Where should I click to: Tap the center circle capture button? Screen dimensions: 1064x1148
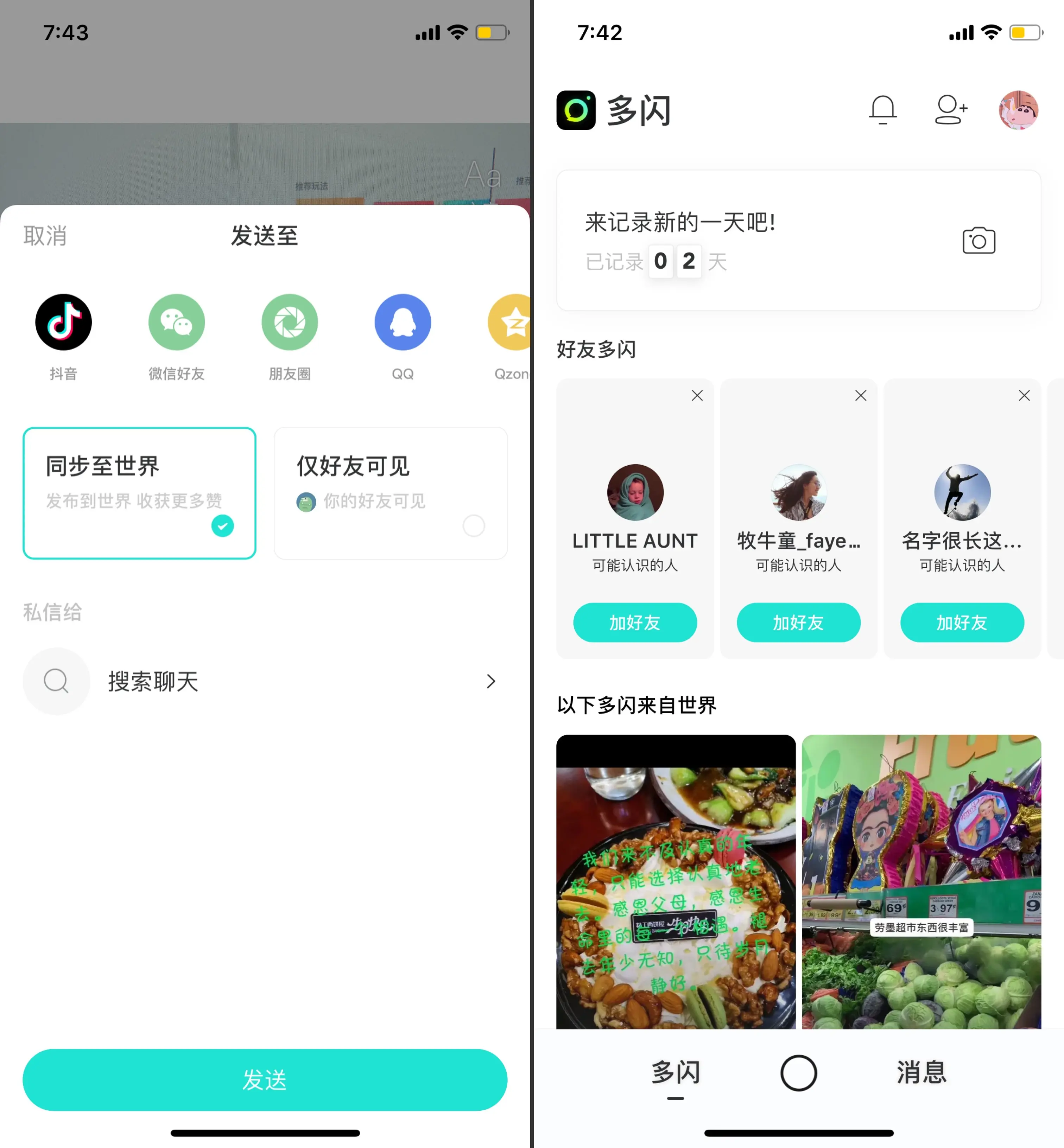tap(798, 1073)
